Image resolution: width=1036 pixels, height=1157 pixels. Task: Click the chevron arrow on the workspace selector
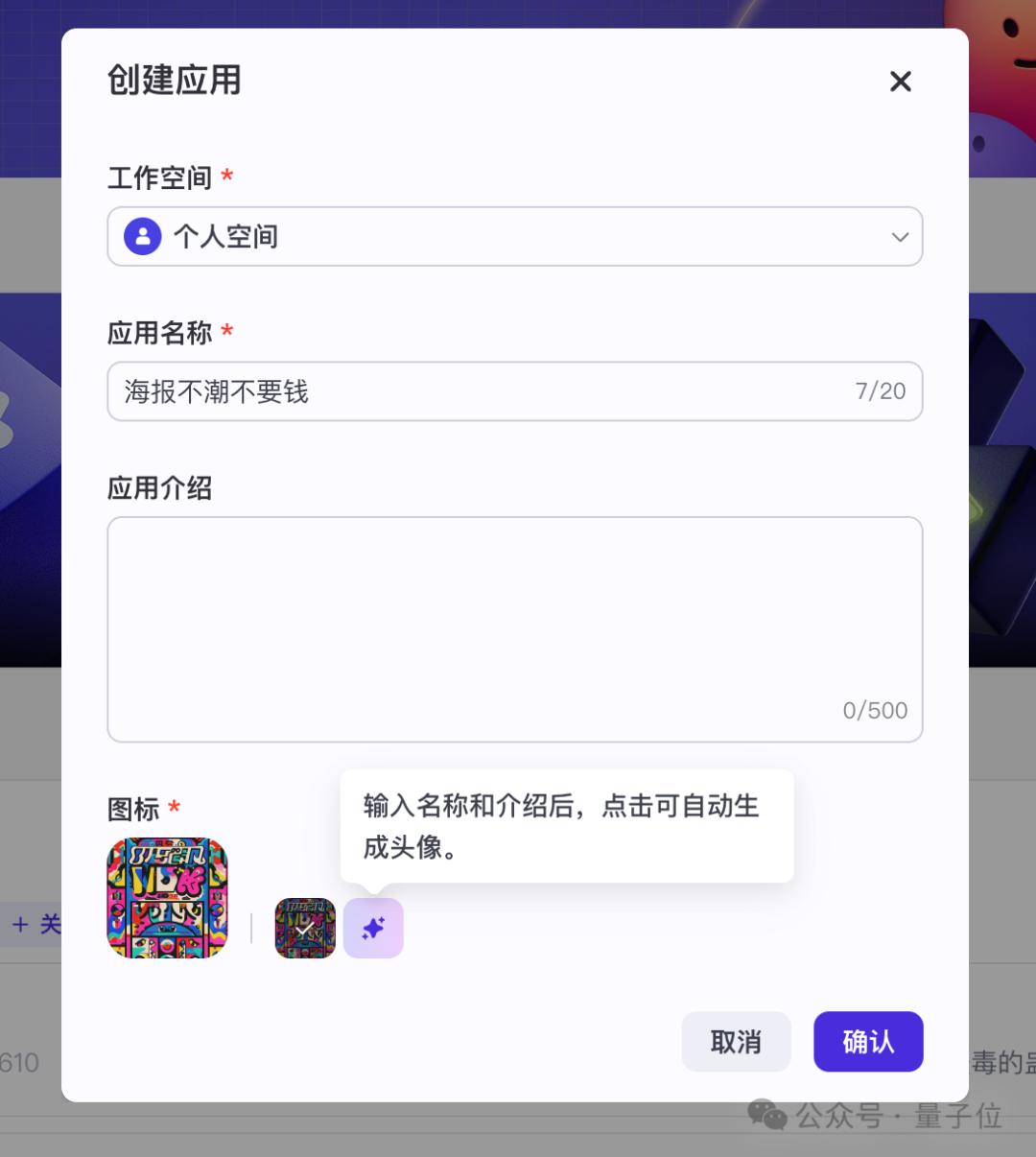[x=900, y=236]
